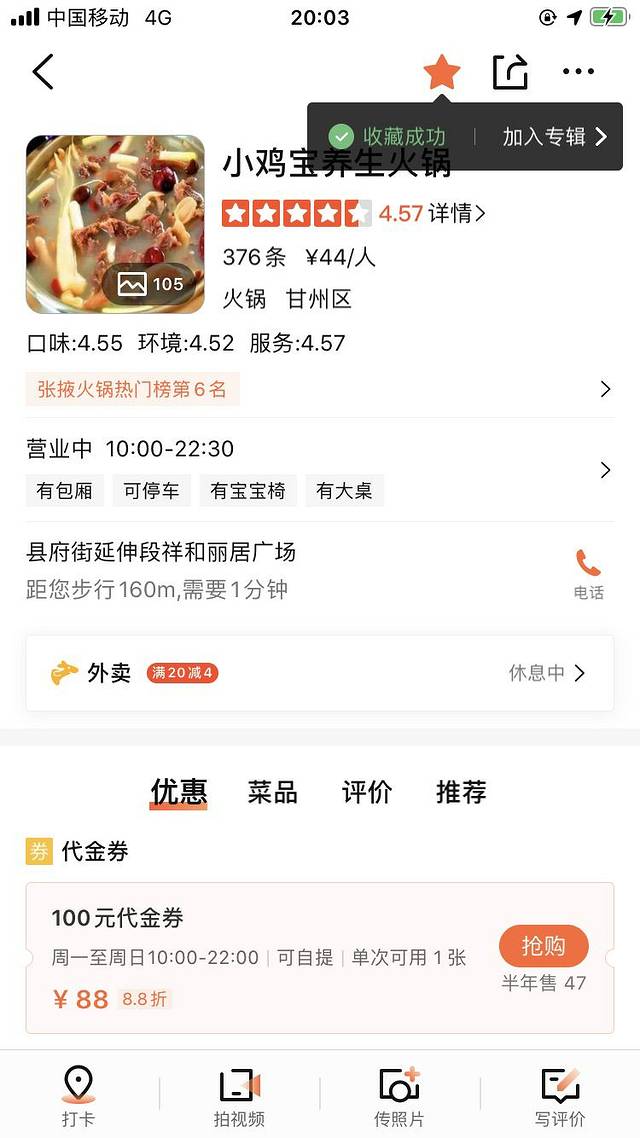Select the 优惠 tab

pos(179,793)
